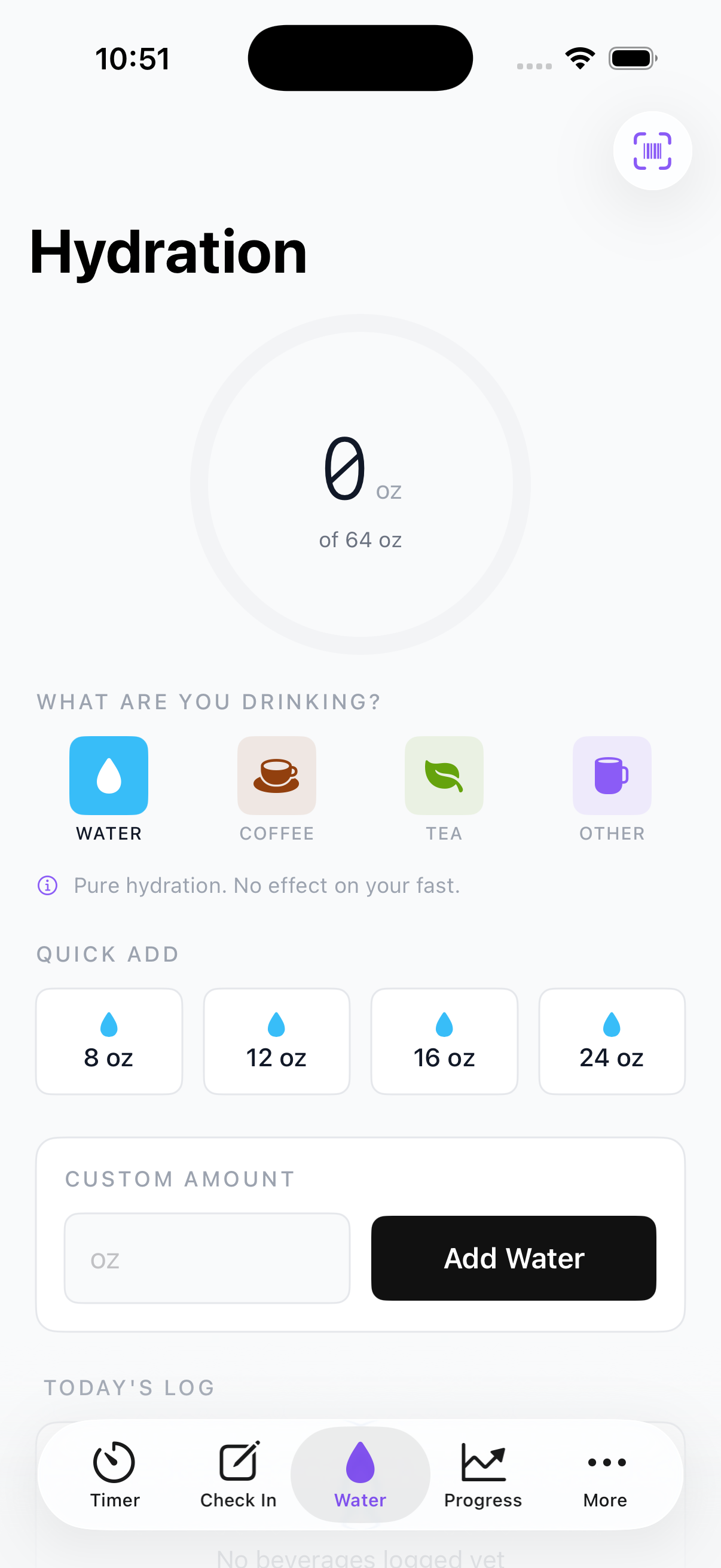Tap the purple Water droplet in bottom nav

pos(359,1462)
